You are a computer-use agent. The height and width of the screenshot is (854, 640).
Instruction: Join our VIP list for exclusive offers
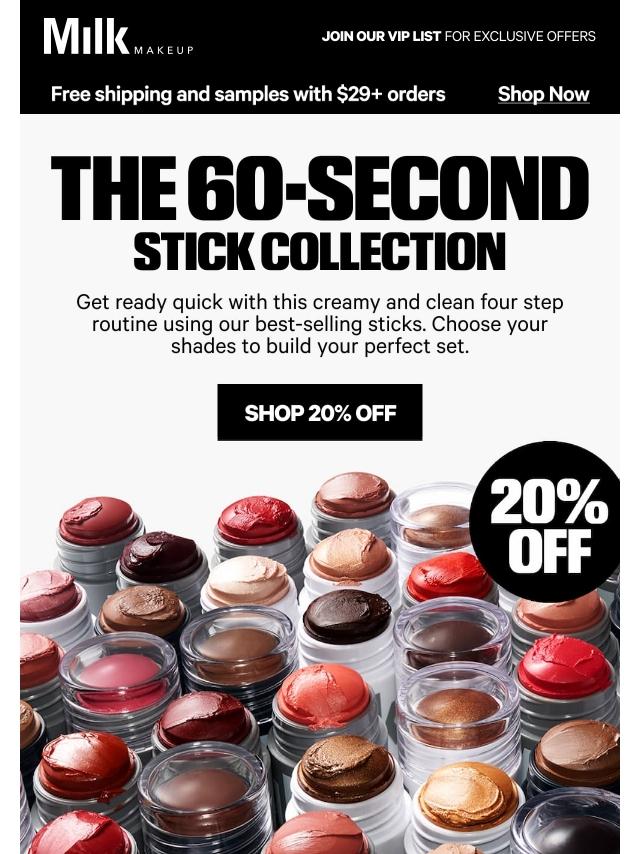point(458,36)
